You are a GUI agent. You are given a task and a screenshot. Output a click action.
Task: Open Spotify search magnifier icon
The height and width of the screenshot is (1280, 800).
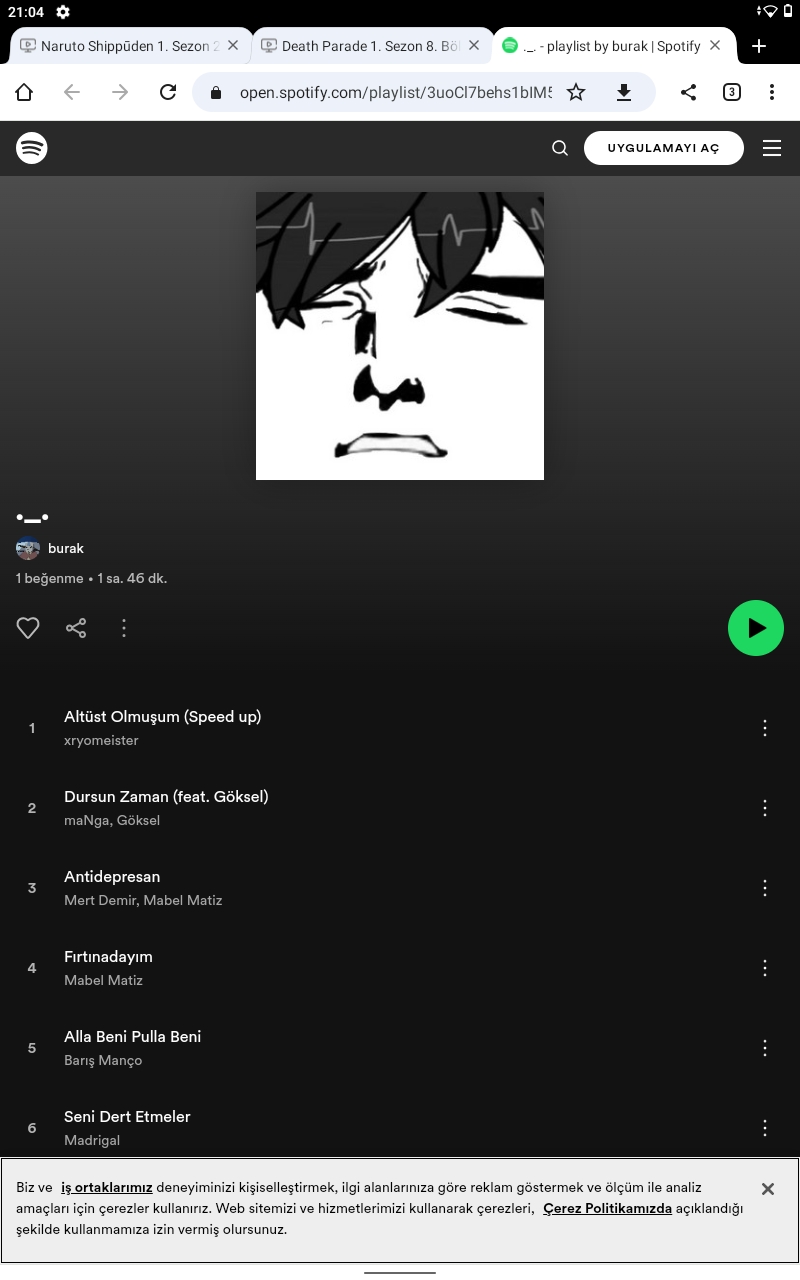coord(560,148)
